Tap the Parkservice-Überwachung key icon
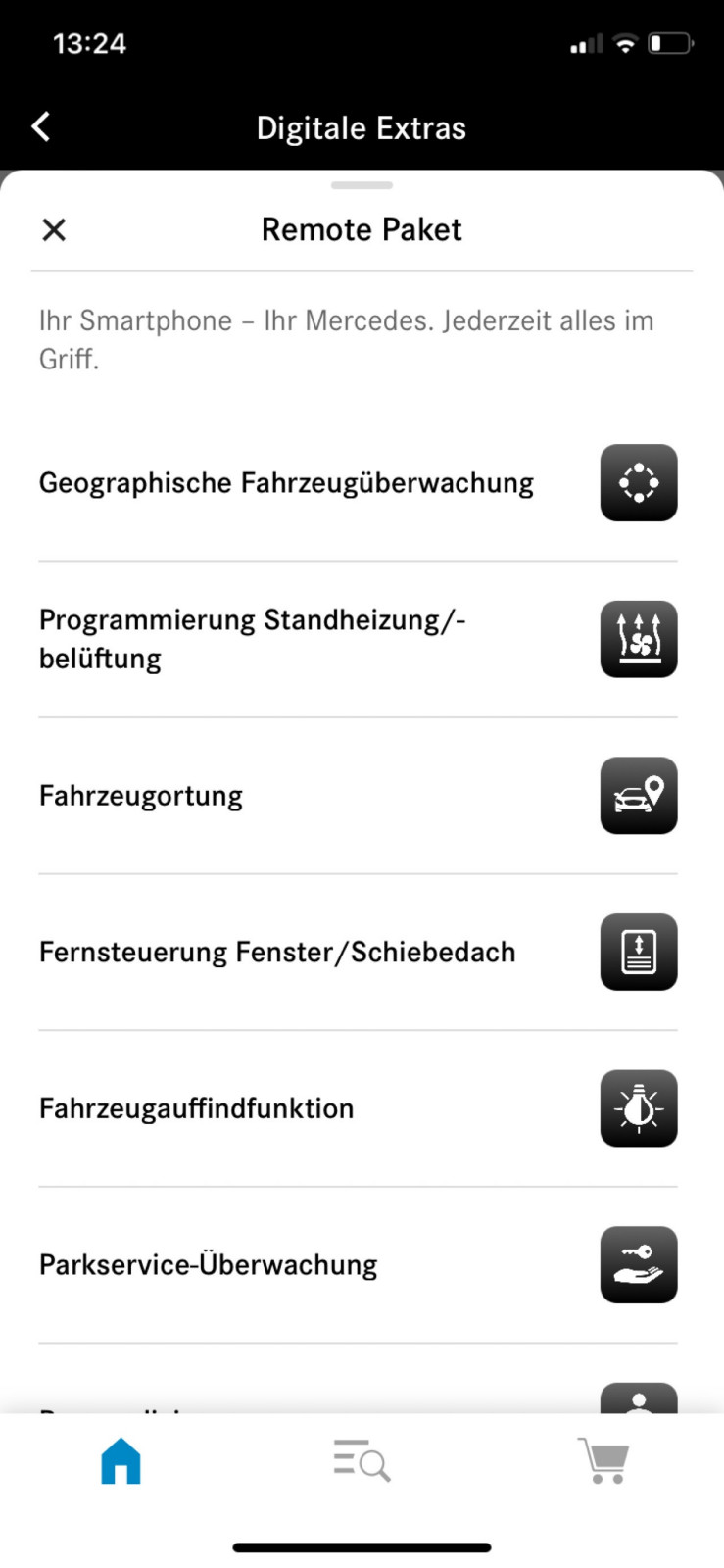 click(639, 1265)
